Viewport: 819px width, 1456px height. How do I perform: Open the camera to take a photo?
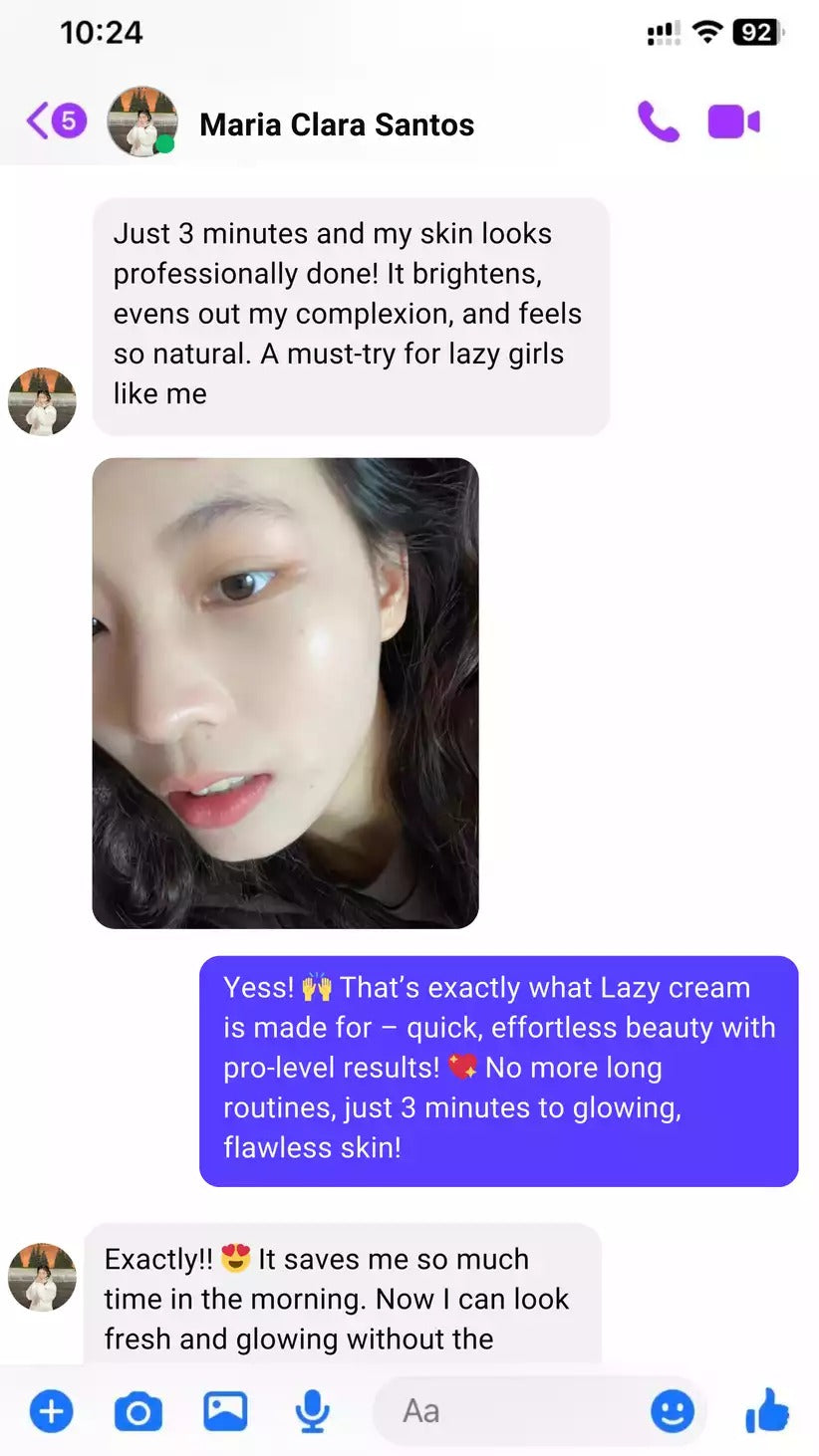[138, 1411]
